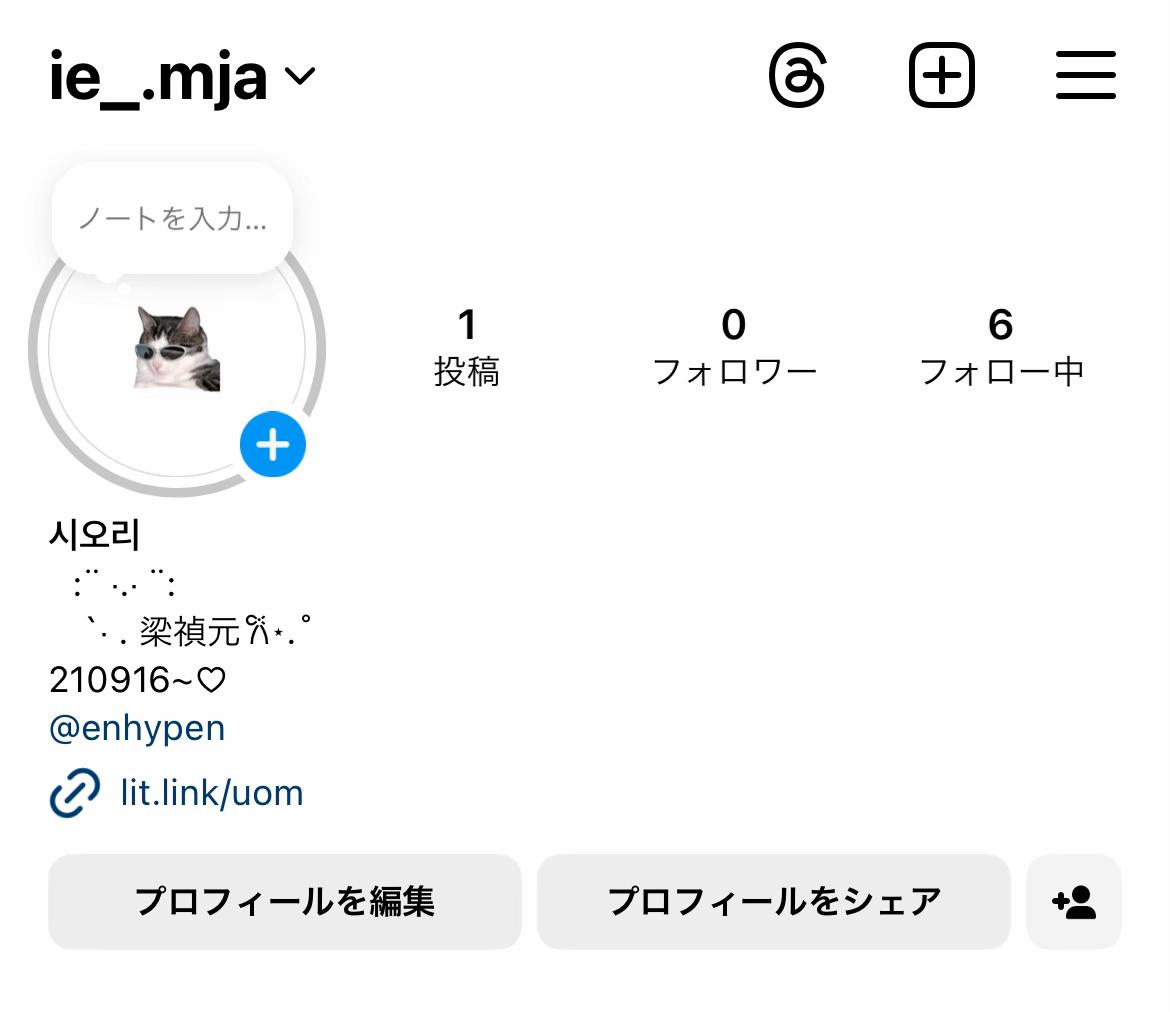Tap プロフィールを編集 to edit profile

click(x=285, y=901)
